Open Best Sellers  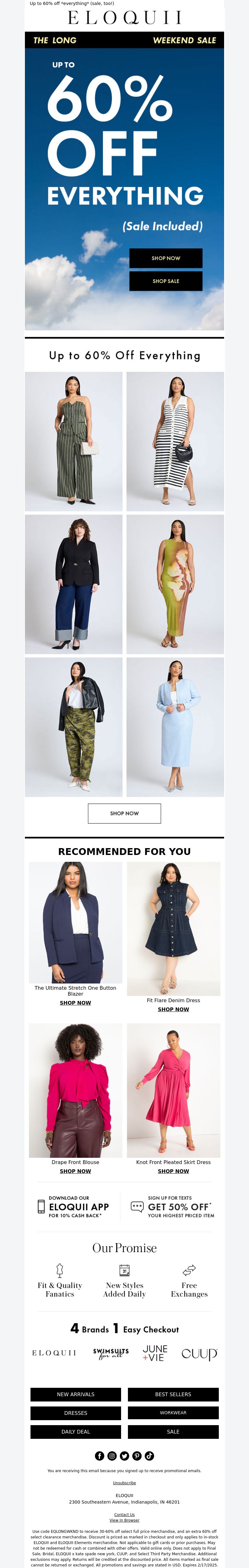tap(173, 1395)
